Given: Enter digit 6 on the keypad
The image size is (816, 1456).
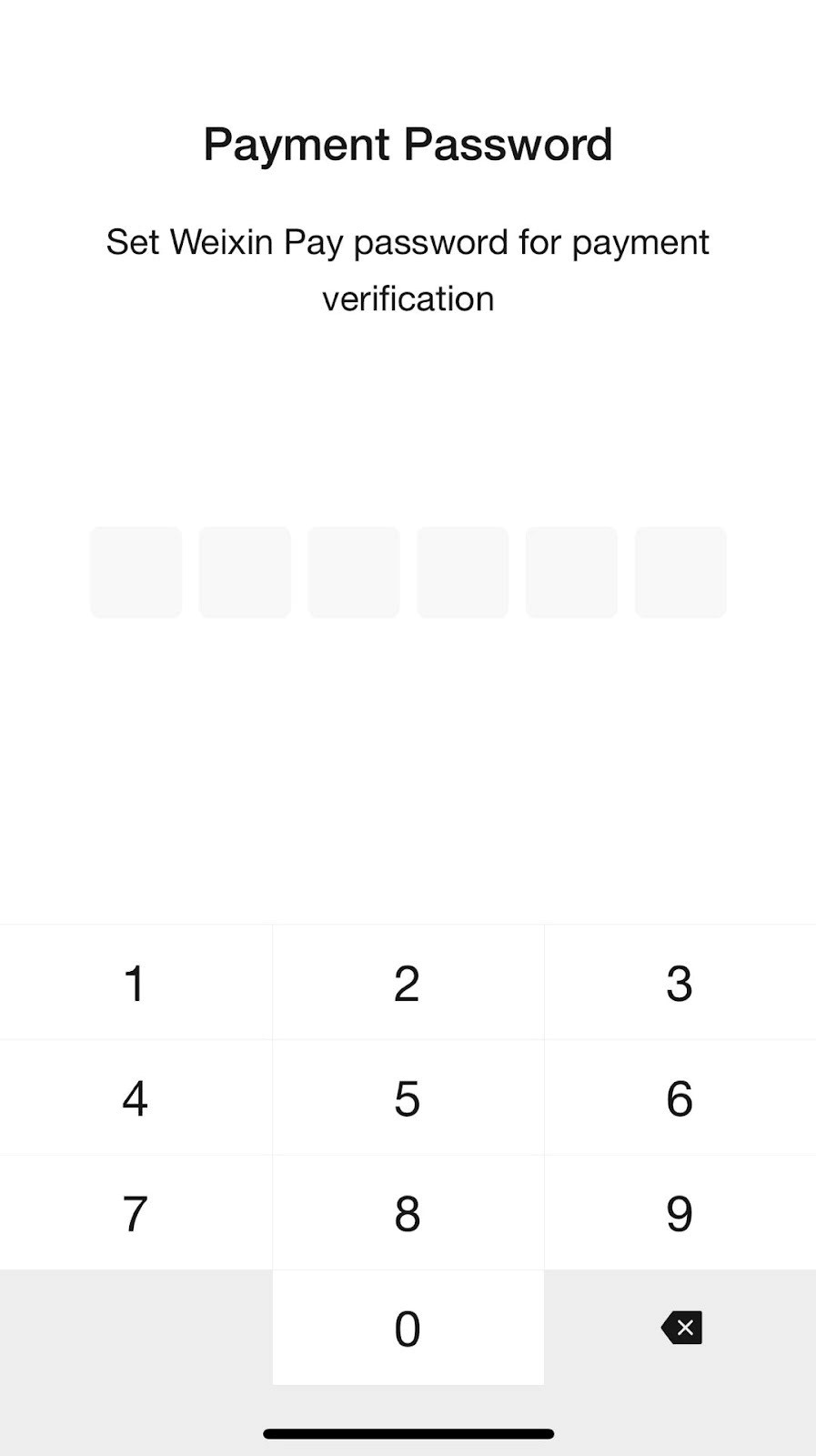Looking at the screenshot, I should (680, 1098).
